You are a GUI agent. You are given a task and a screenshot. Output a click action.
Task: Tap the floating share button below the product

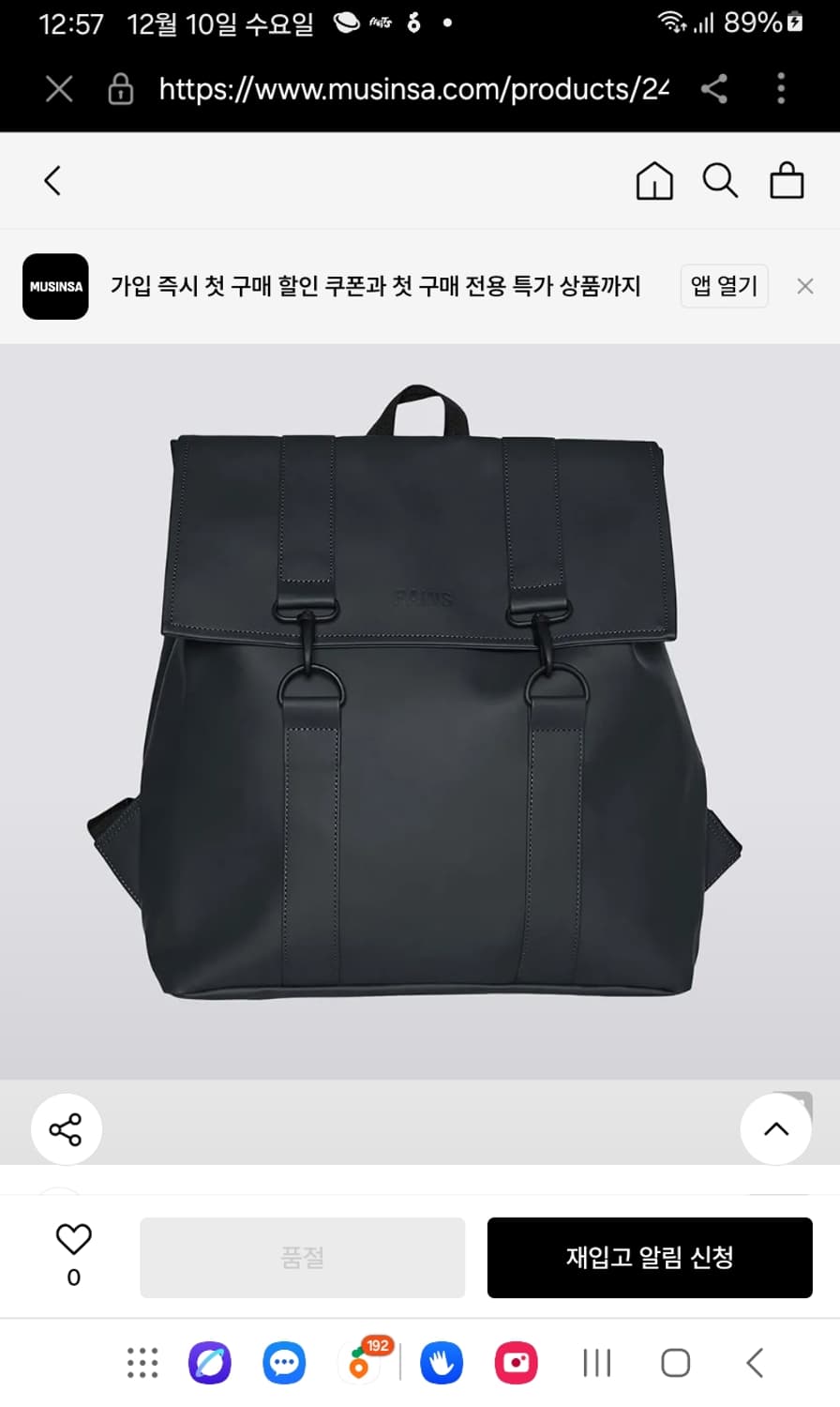(66, 1129)
